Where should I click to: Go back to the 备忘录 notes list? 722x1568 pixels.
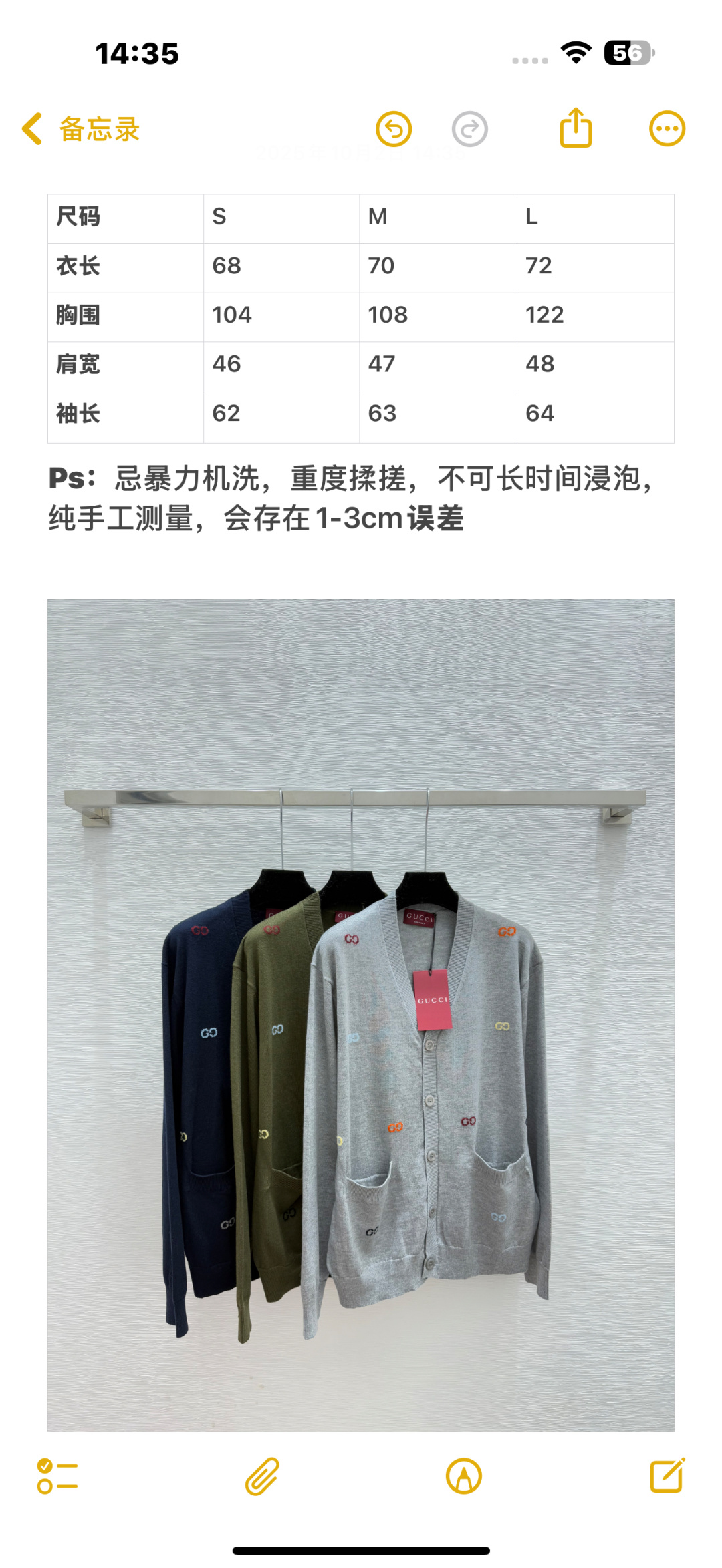click(x=81, y=129)
